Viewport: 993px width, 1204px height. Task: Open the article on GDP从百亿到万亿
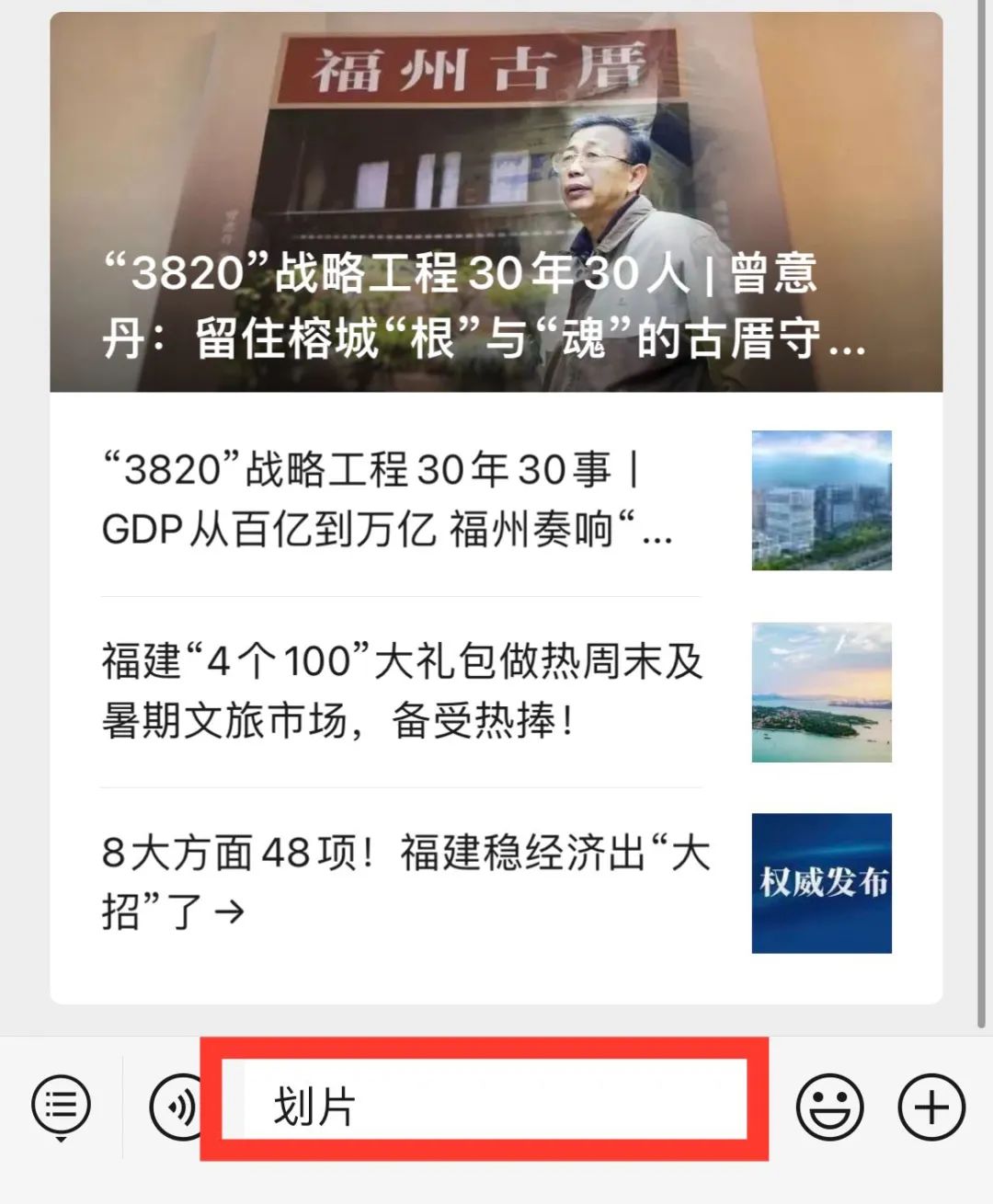point(496,500)
